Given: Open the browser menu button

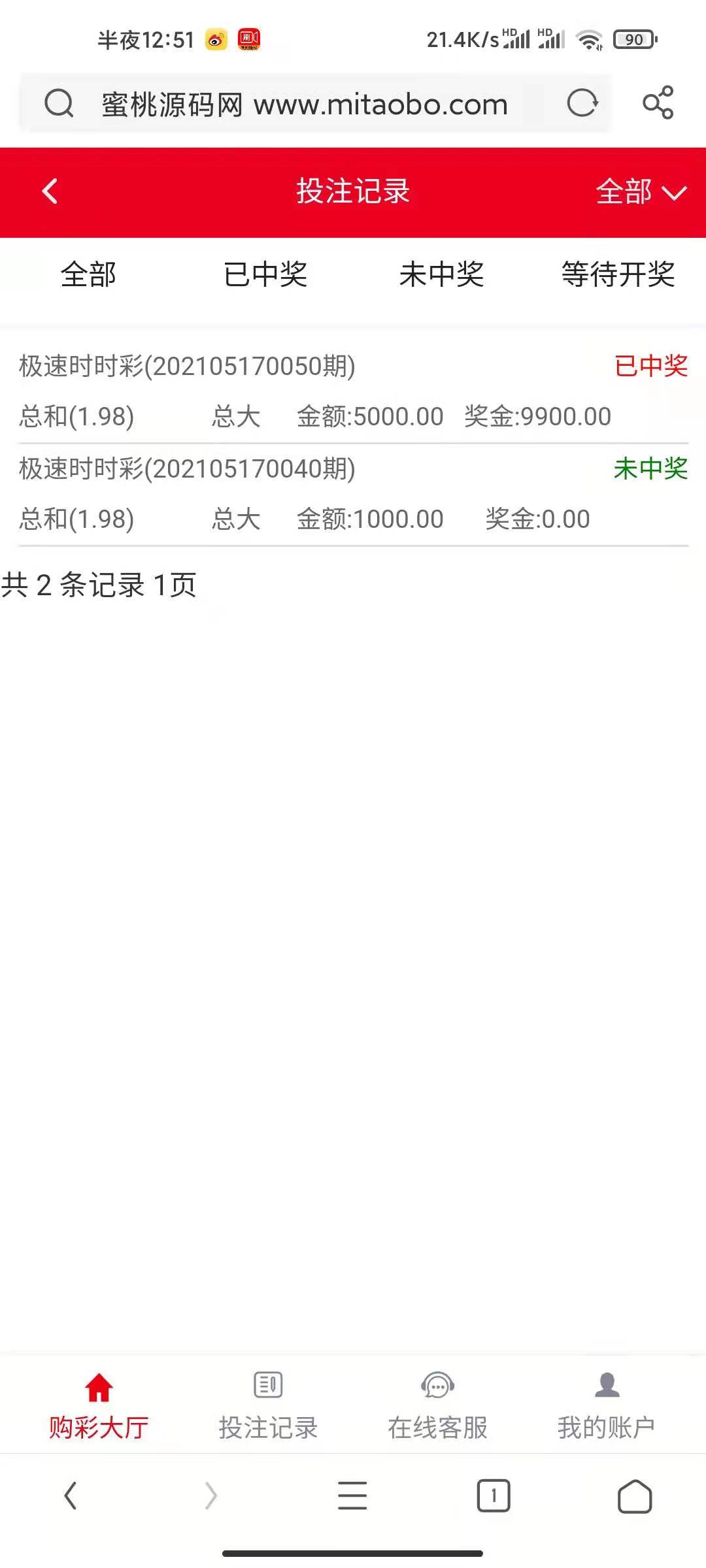Looking at the screenshot, I should pyautogui.click(x=352, y=1495).
